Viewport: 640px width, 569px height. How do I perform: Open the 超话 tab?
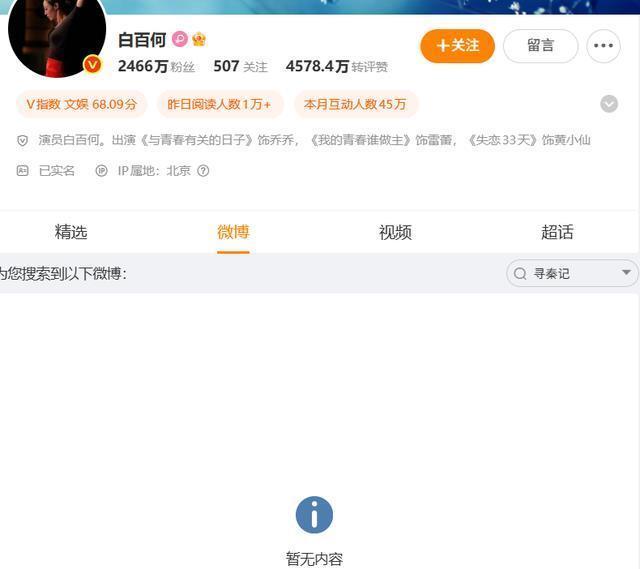[557, 232]
